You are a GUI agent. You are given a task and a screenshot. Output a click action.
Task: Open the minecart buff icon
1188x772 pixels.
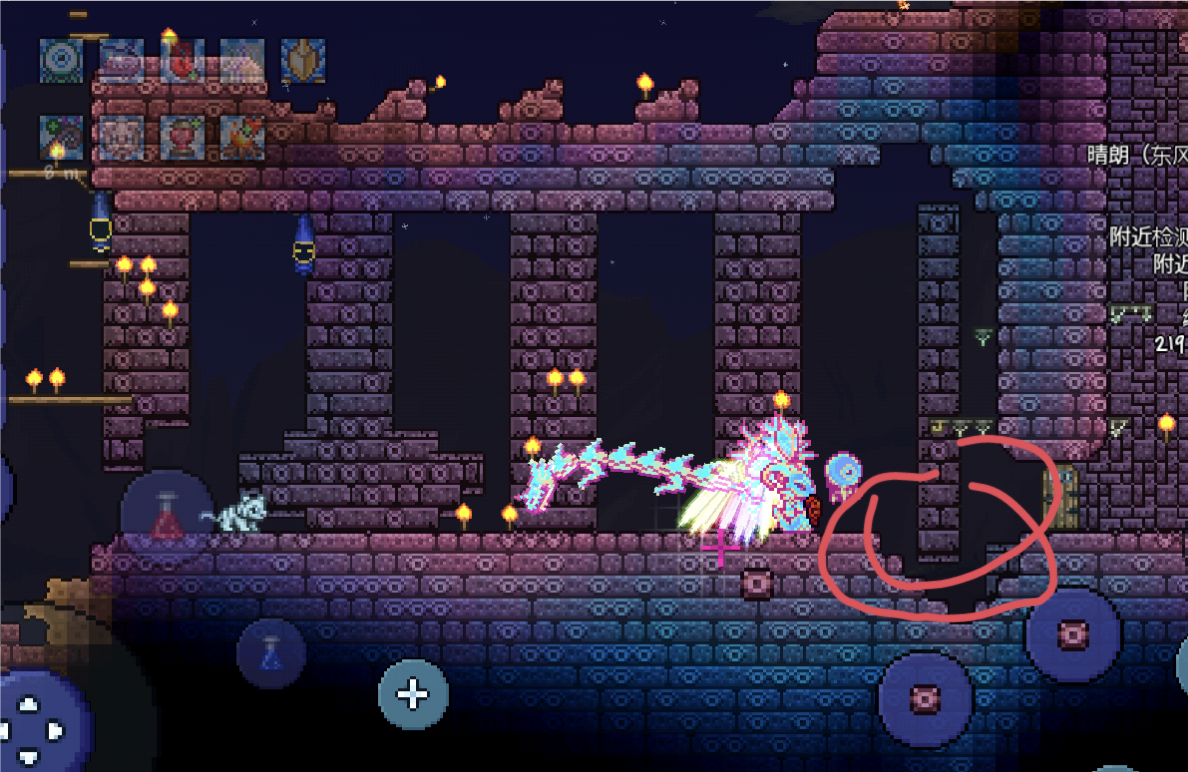pos(122,61)
